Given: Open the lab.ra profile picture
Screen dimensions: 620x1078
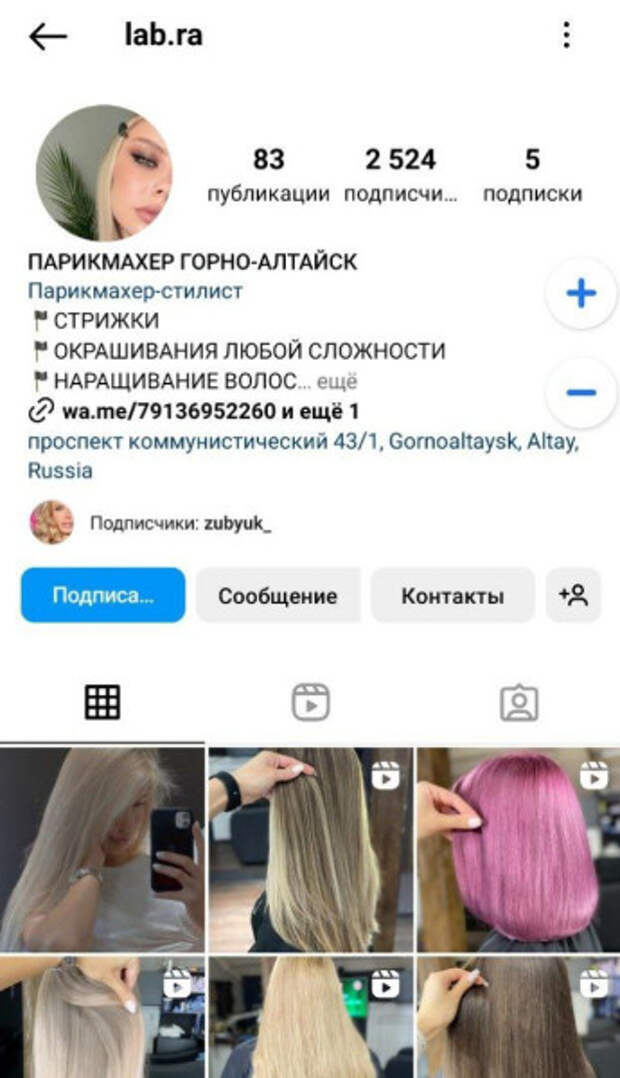Looking at the screenshot, I should pos(104,173).
